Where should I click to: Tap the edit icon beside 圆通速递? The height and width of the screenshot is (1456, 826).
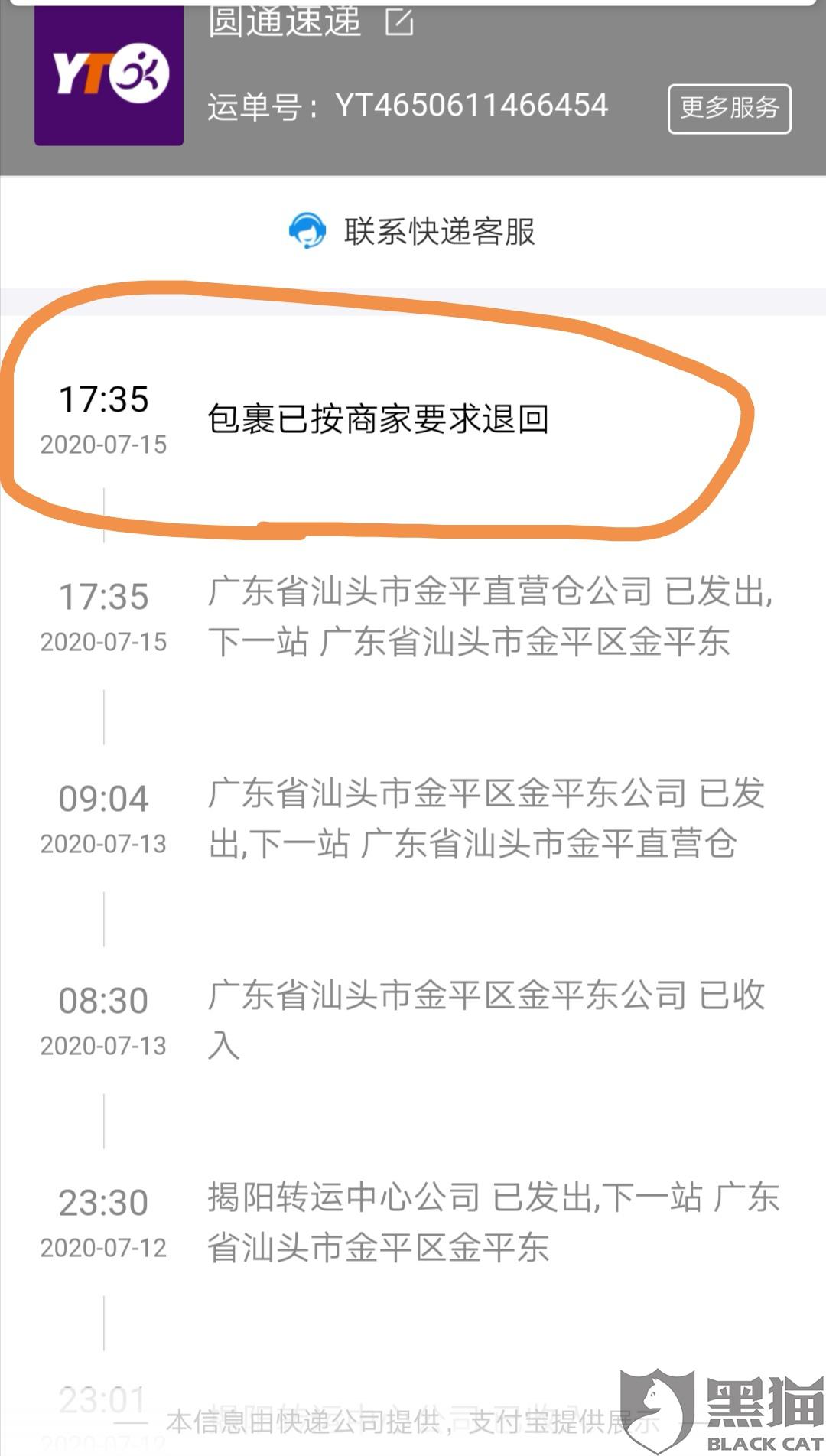[x=399, y=22]
